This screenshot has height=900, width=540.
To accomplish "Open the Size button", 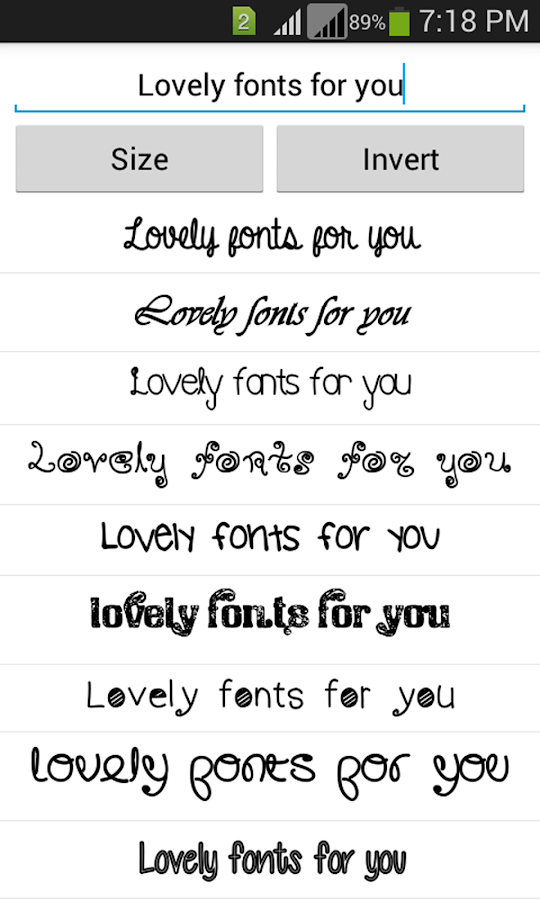I will point(139,159).
